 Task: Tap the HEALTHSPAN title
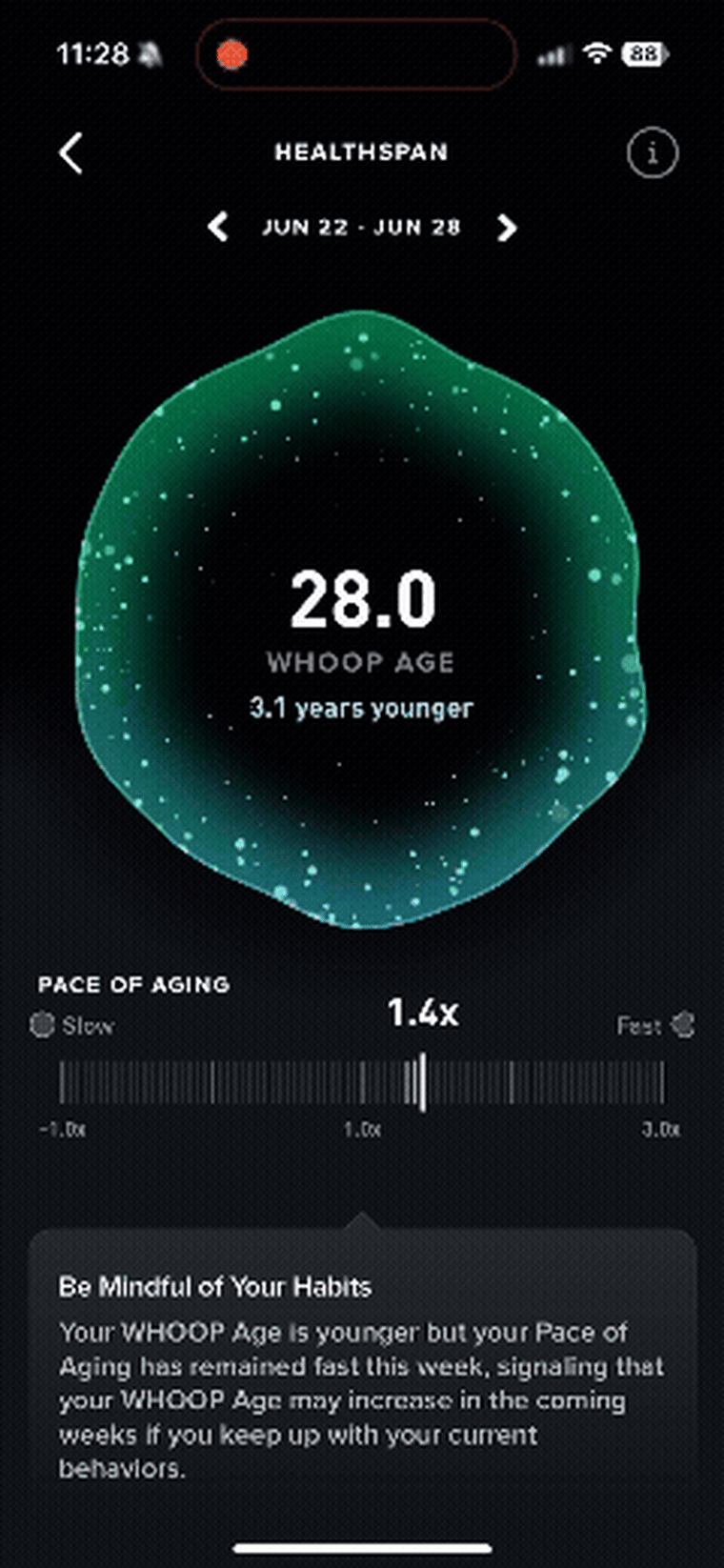pyautogui.click(x=362, y=152)
